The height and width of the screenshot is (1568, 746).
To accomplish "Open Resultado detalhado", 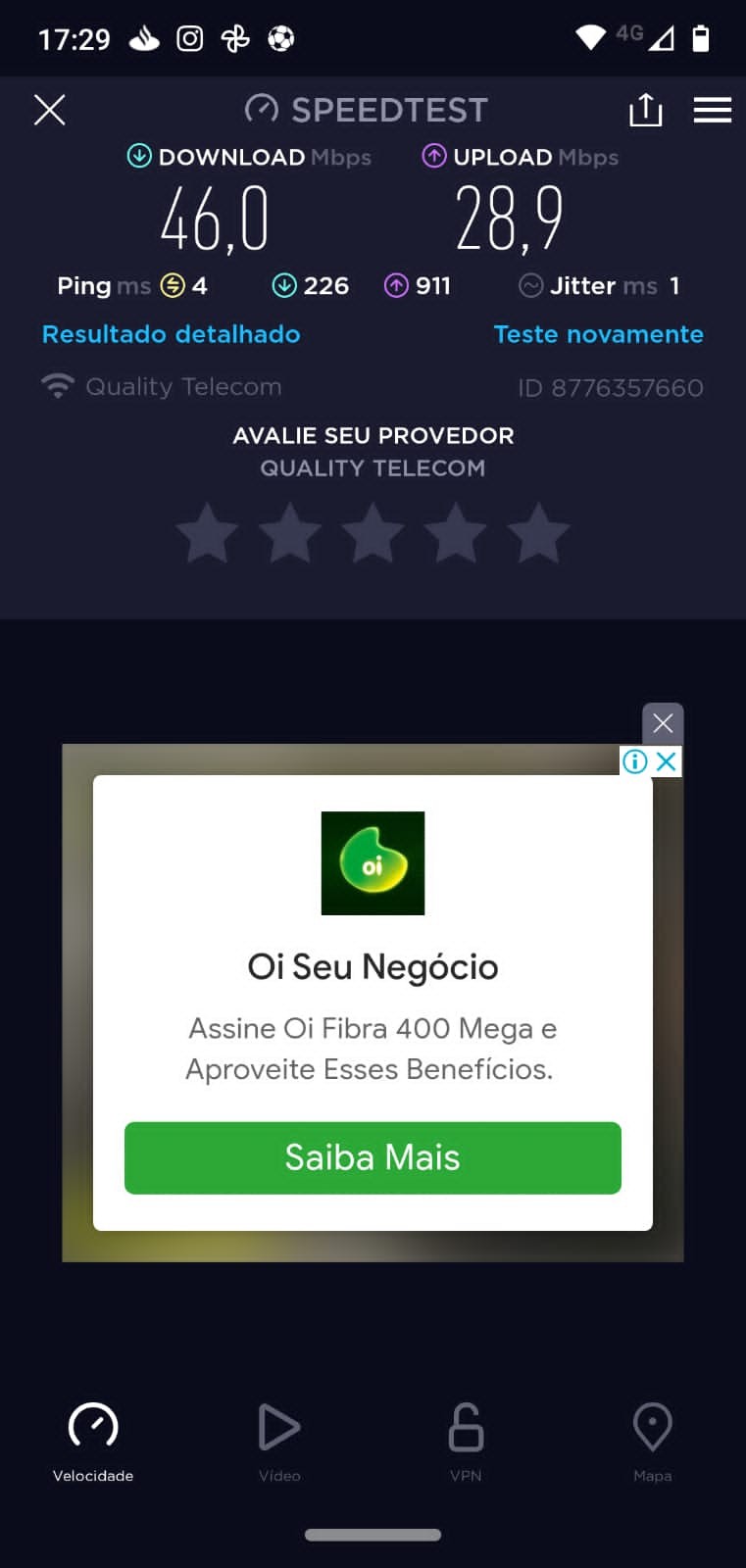I will tap(172, 334).
